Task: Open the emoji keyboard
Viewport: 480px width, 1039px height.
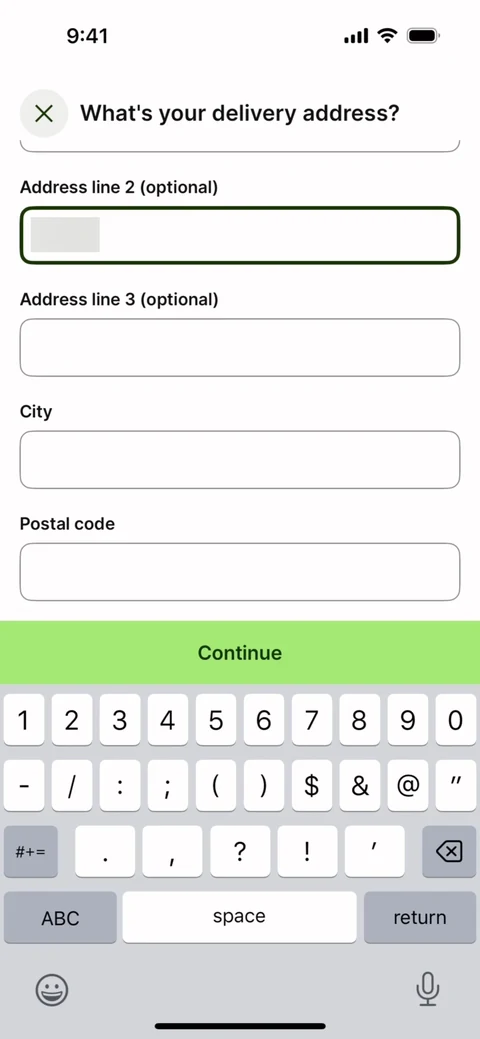Action: click(x=51, y=990)
